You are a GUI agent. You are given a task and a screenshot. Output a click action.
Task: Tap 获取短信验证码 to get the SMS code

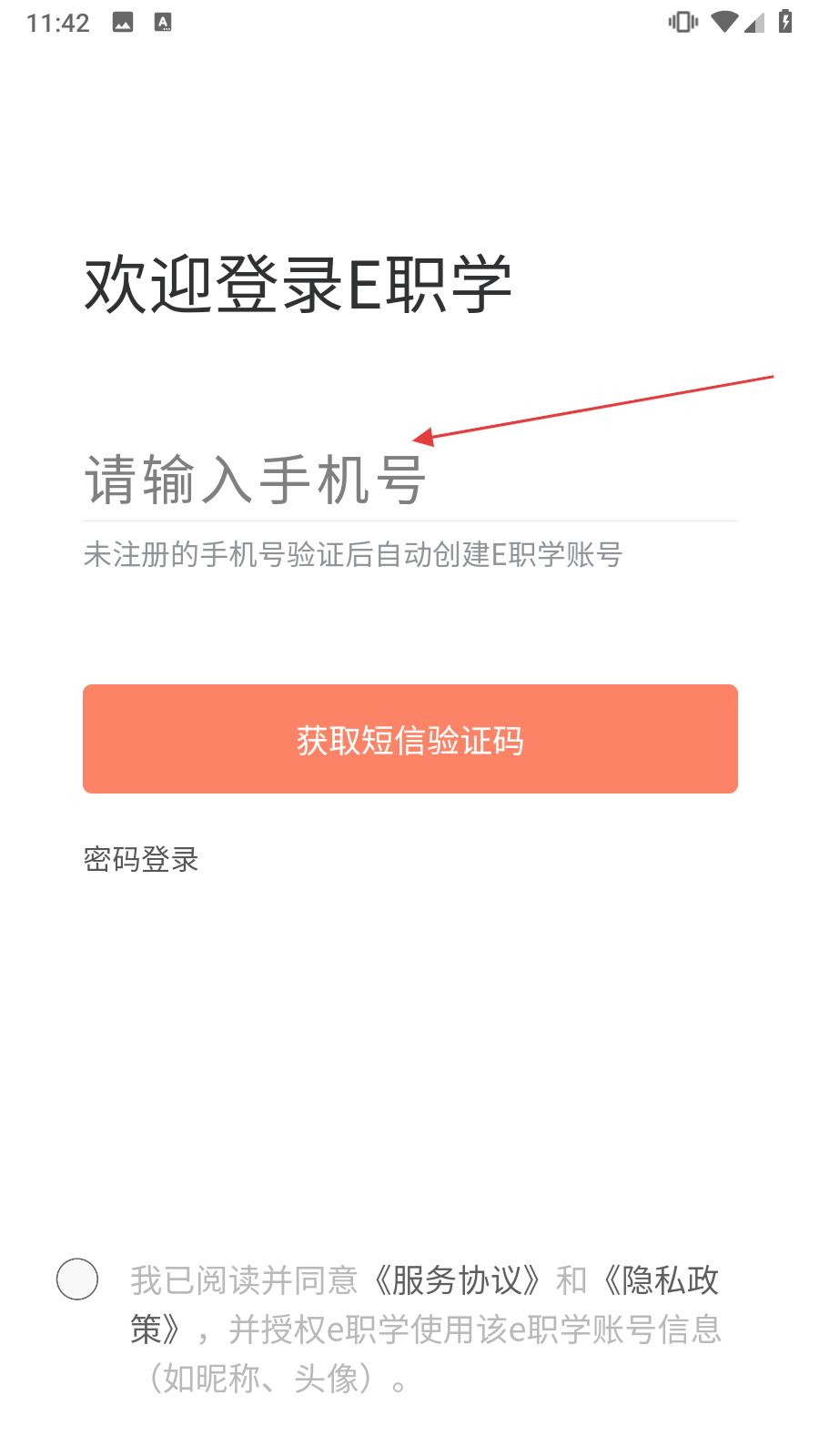click(410, 739)
